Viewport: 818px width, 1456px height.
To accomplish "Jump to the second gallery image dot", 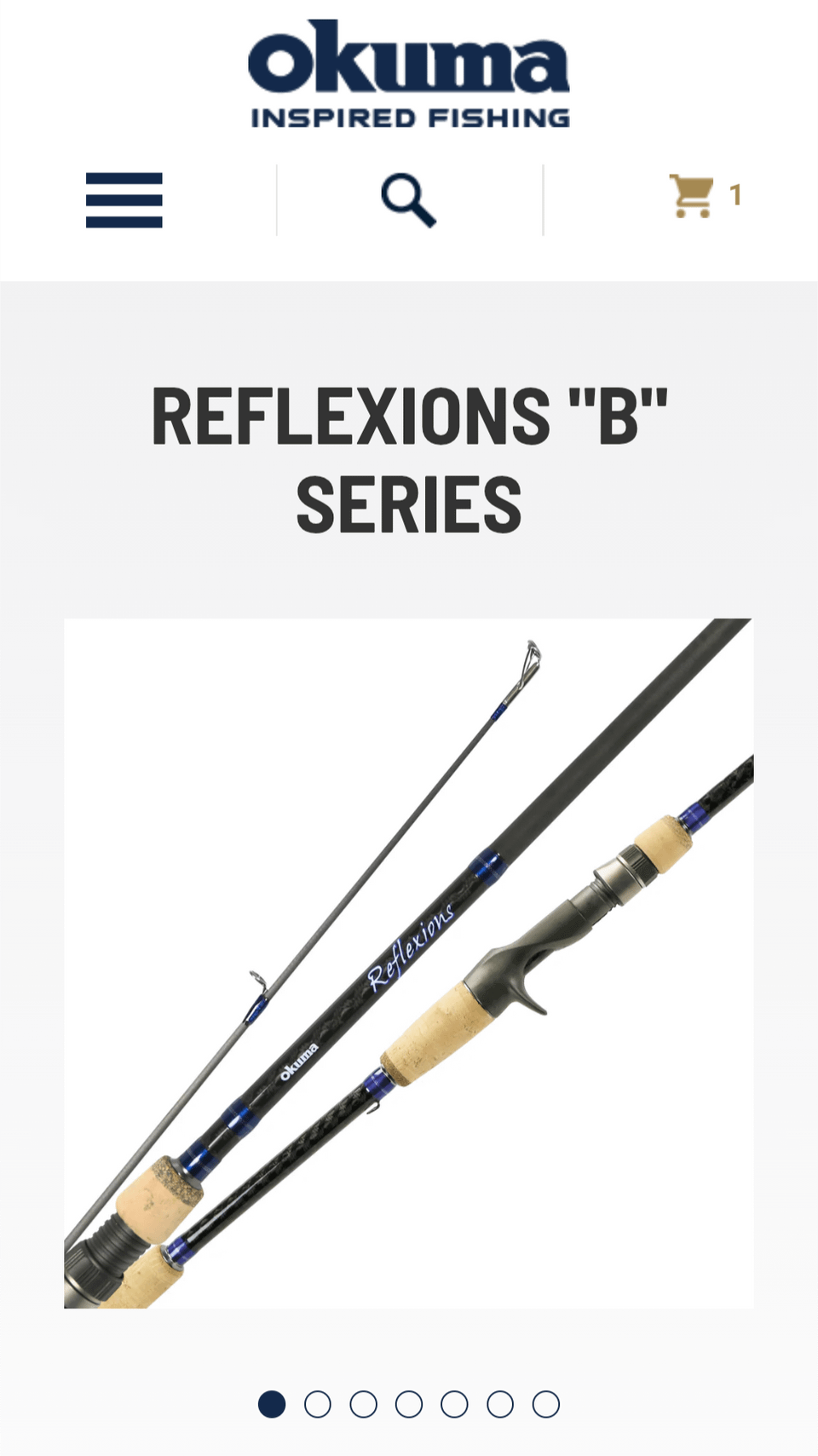I will 318,1404.
